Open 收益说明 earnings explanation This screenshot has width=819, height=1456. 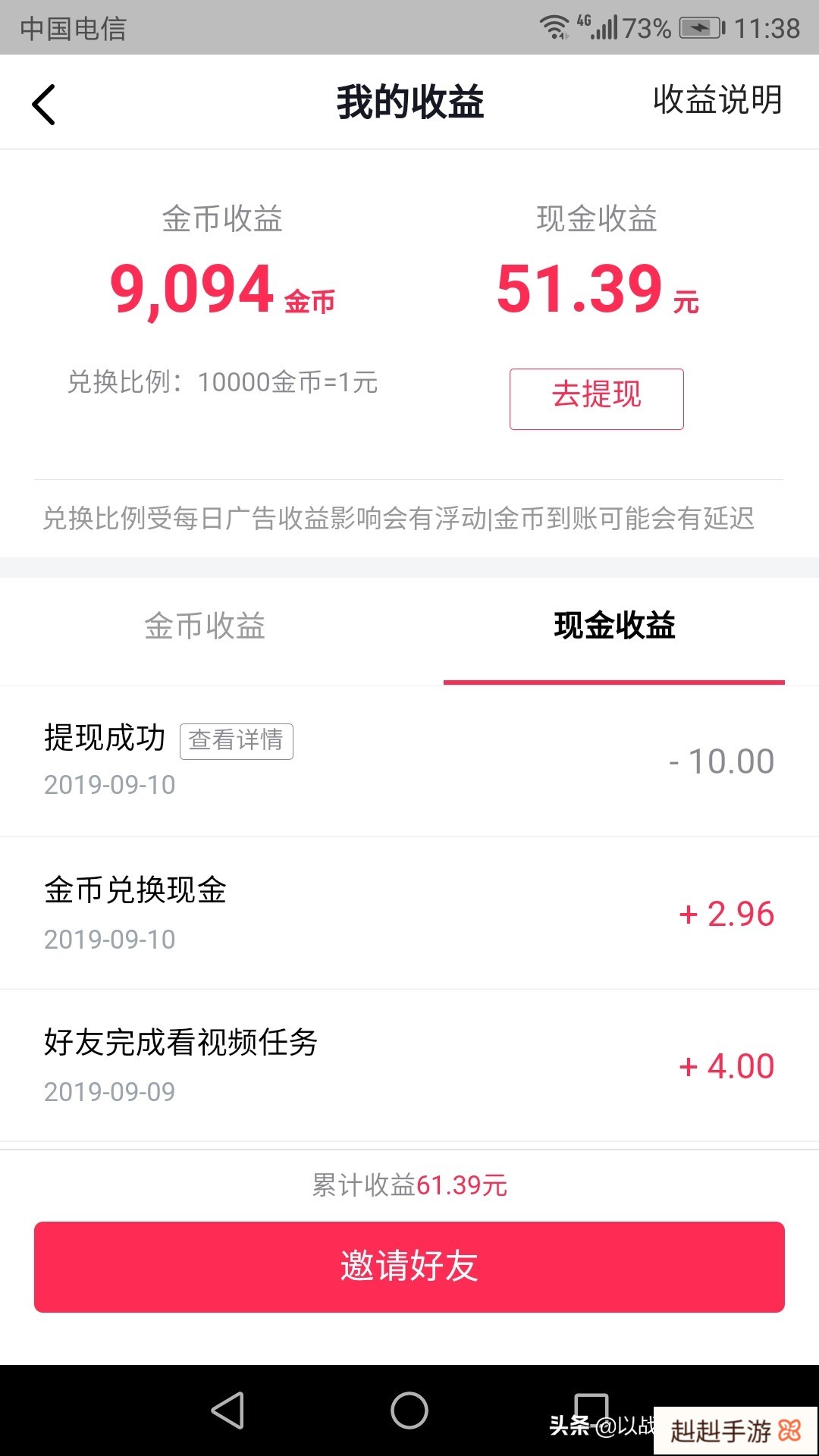coord(717,100)
